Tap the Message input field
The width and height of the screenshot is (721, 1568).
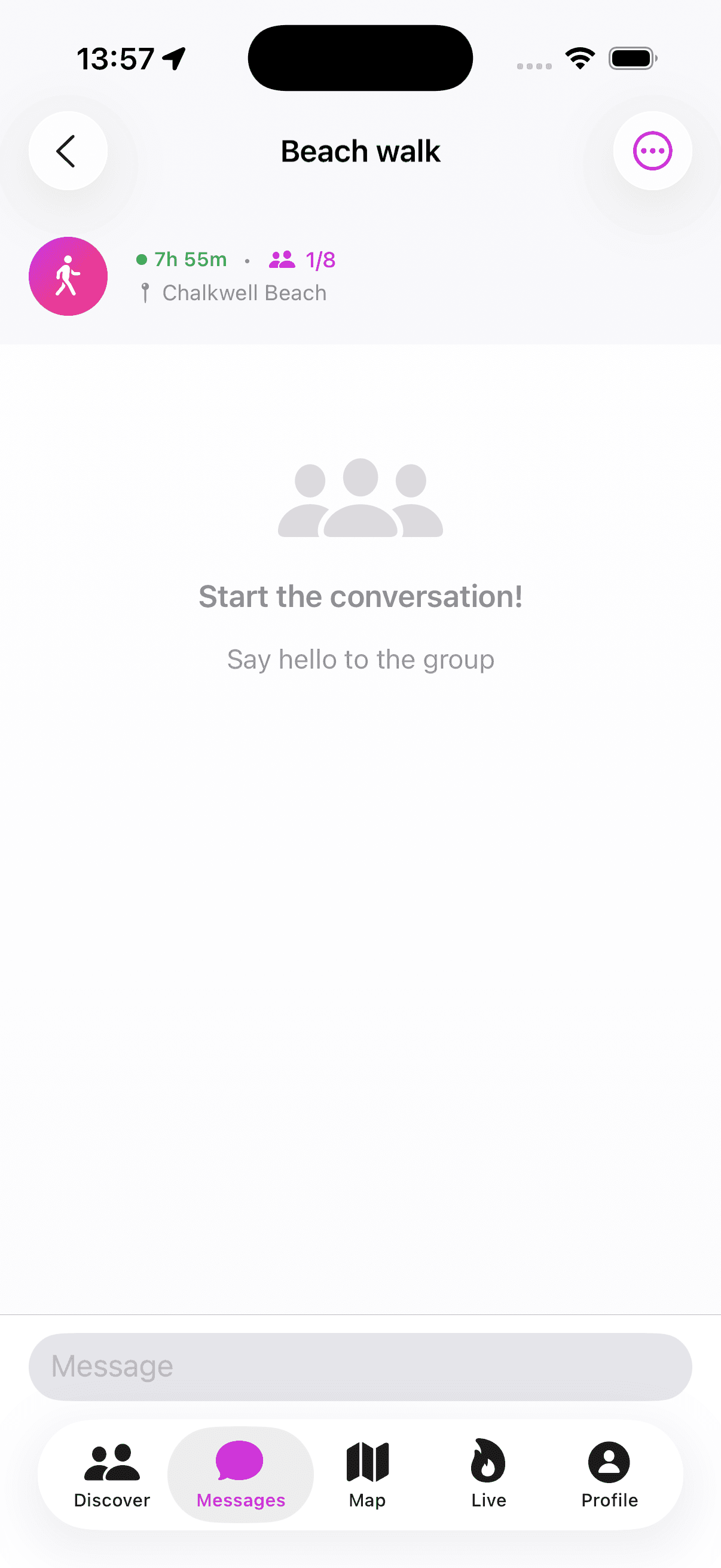360,1366
